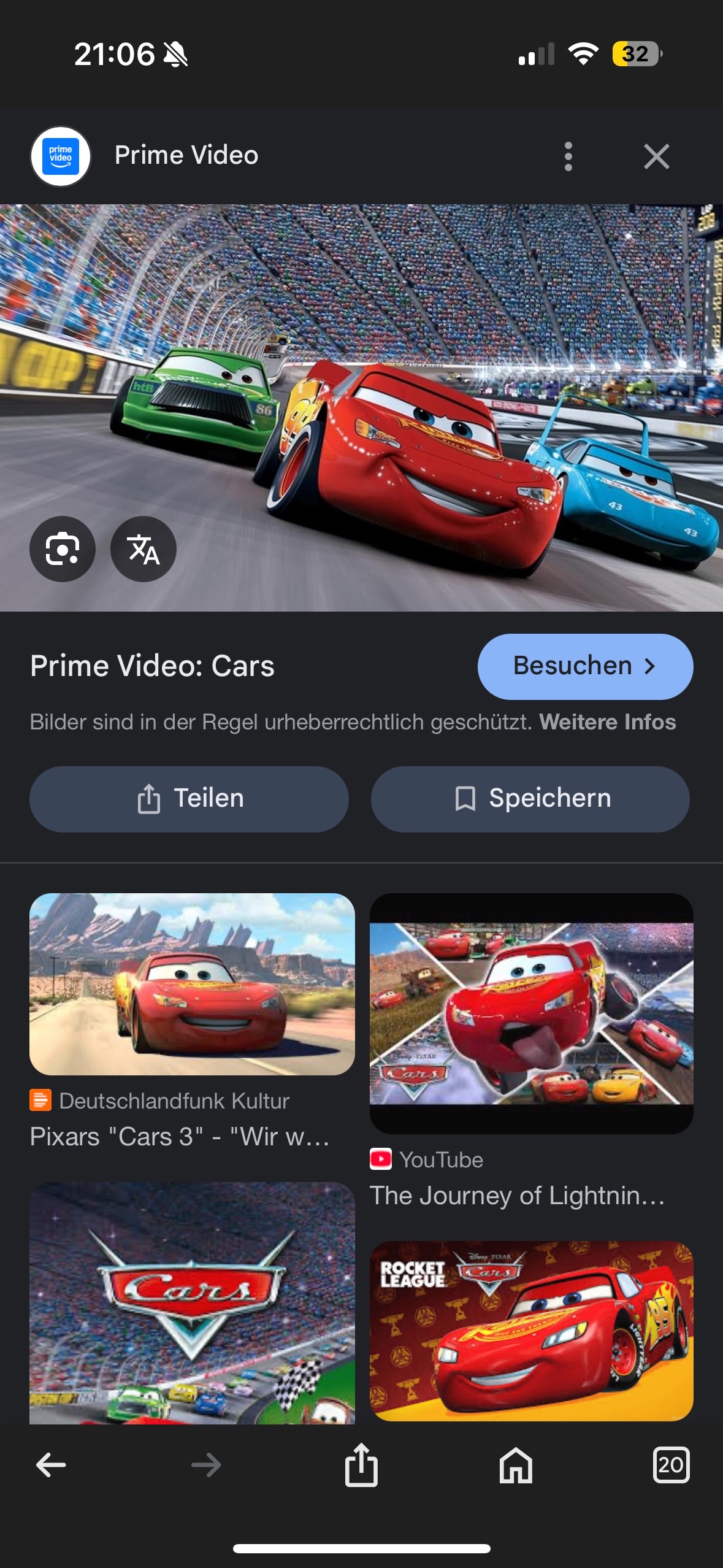Close the image preview with X
This screenshot has height=1568, width=723.
click(x=656, y=156)
